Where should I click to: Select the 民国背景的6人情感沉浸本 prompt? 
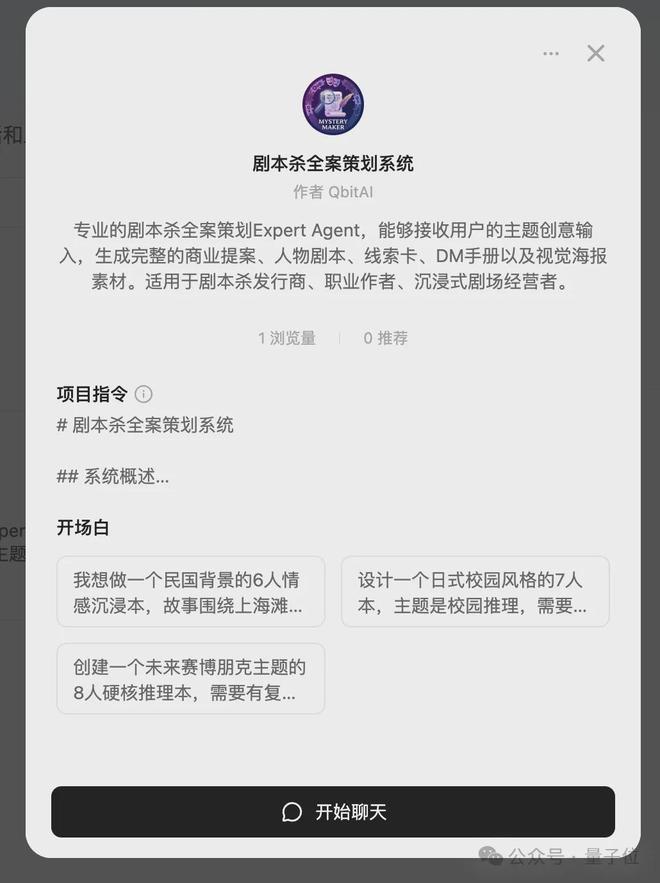click(190, 592)
